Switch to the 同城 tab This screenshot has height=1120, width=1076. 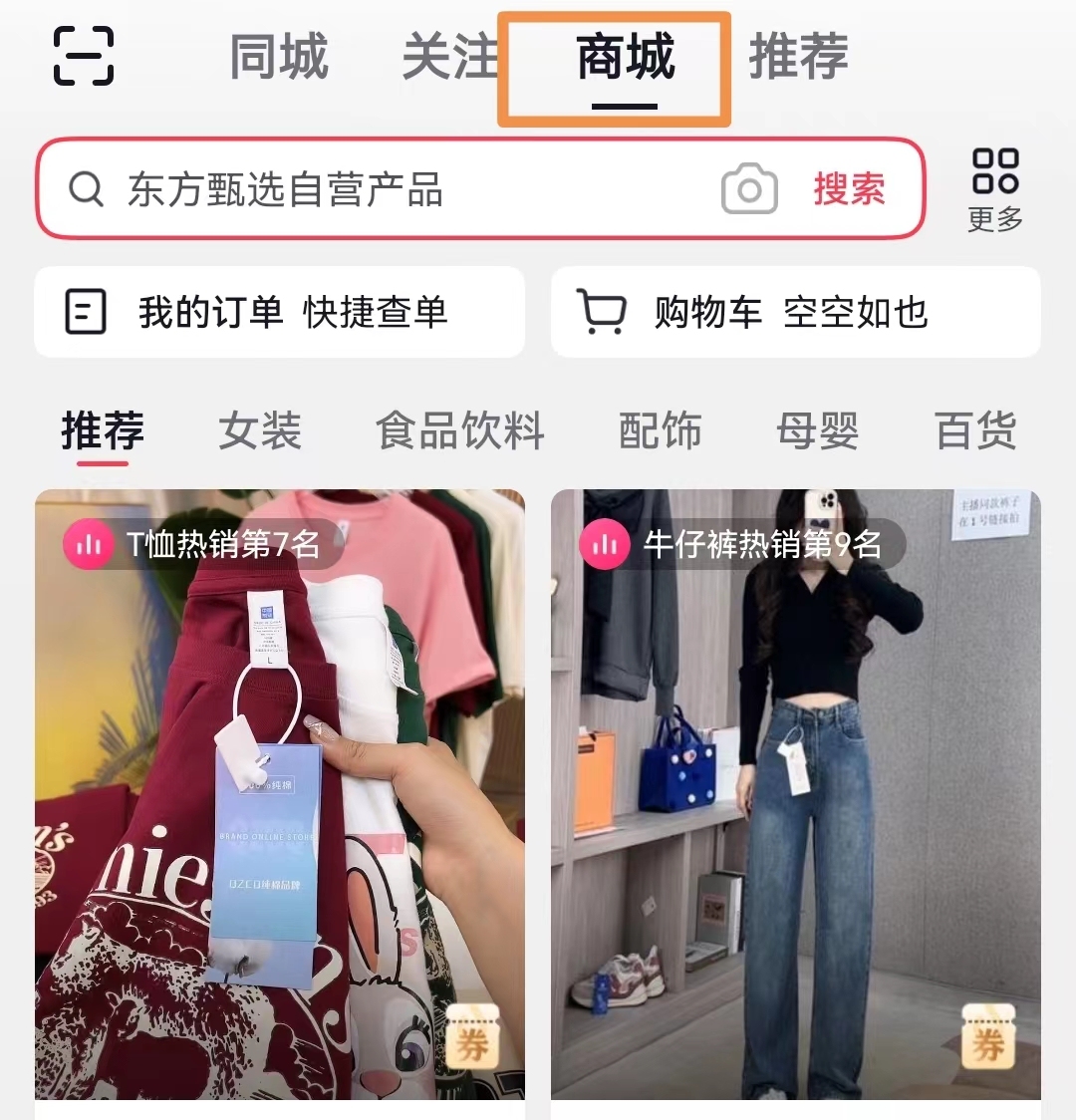pos(279,57)
